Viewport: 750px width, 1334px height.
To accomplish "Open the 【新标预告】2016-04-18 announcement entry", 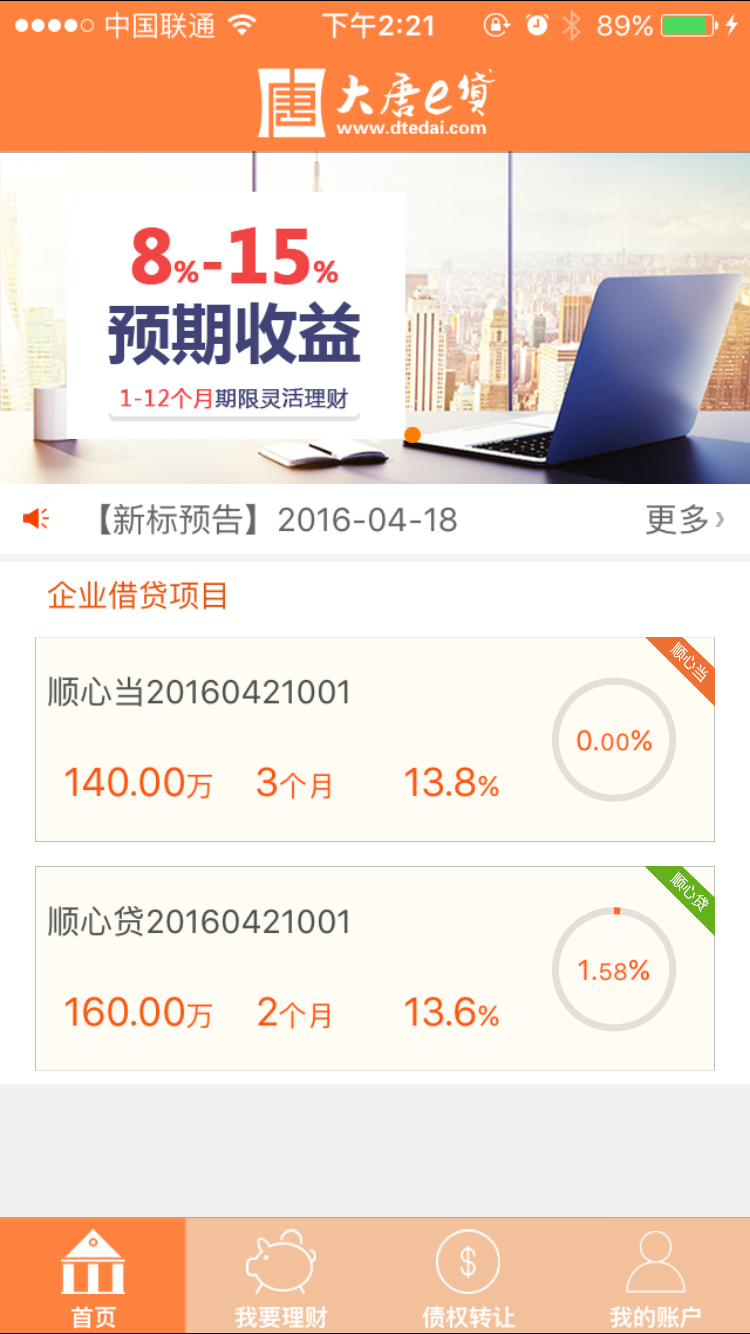I will (330, 519).
